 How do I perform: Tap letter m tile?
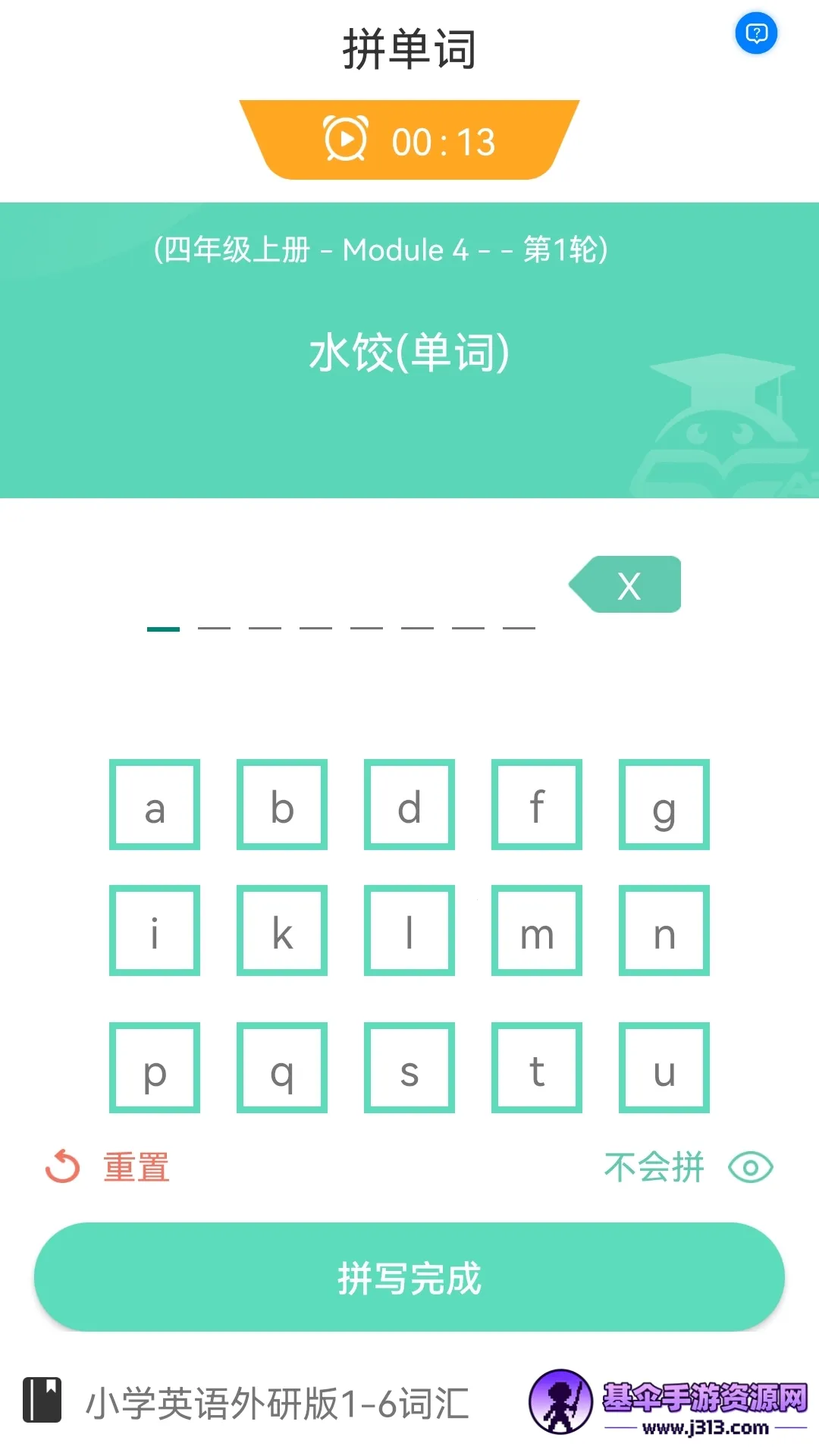tap(537, 930)
